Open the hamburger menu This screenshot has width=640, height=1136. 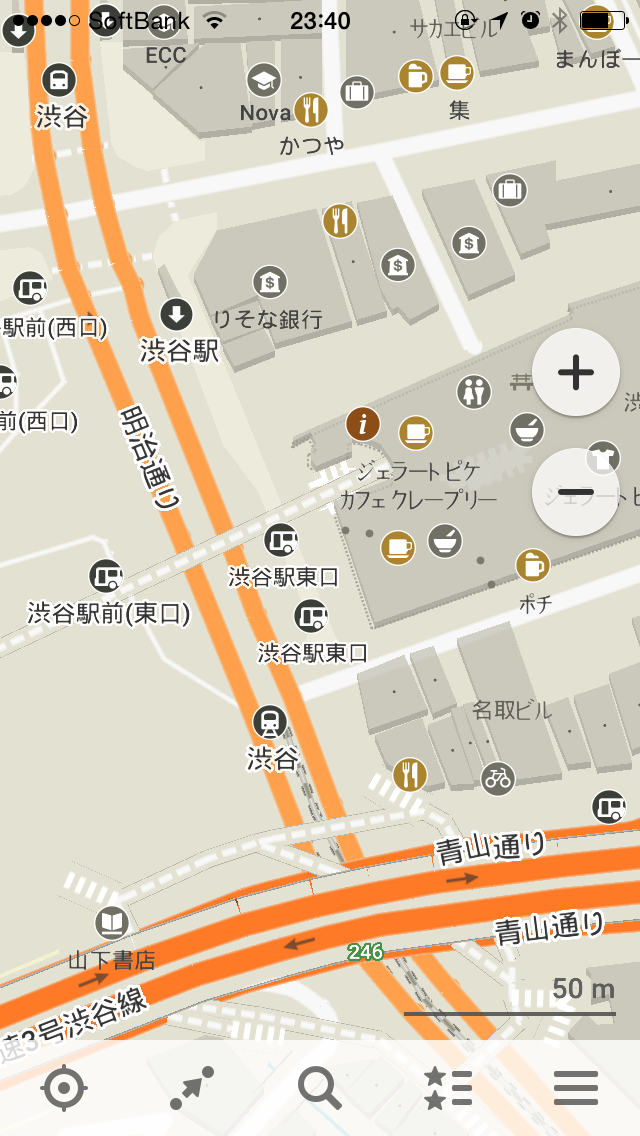point(575,1087)
